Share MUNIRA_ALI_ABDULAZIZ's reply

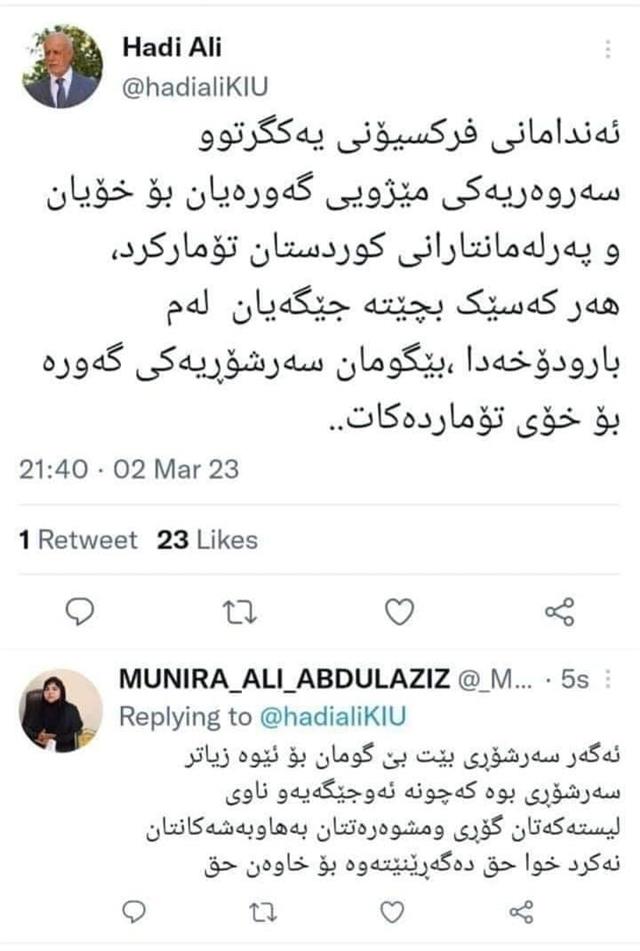(x=521, y=910)
